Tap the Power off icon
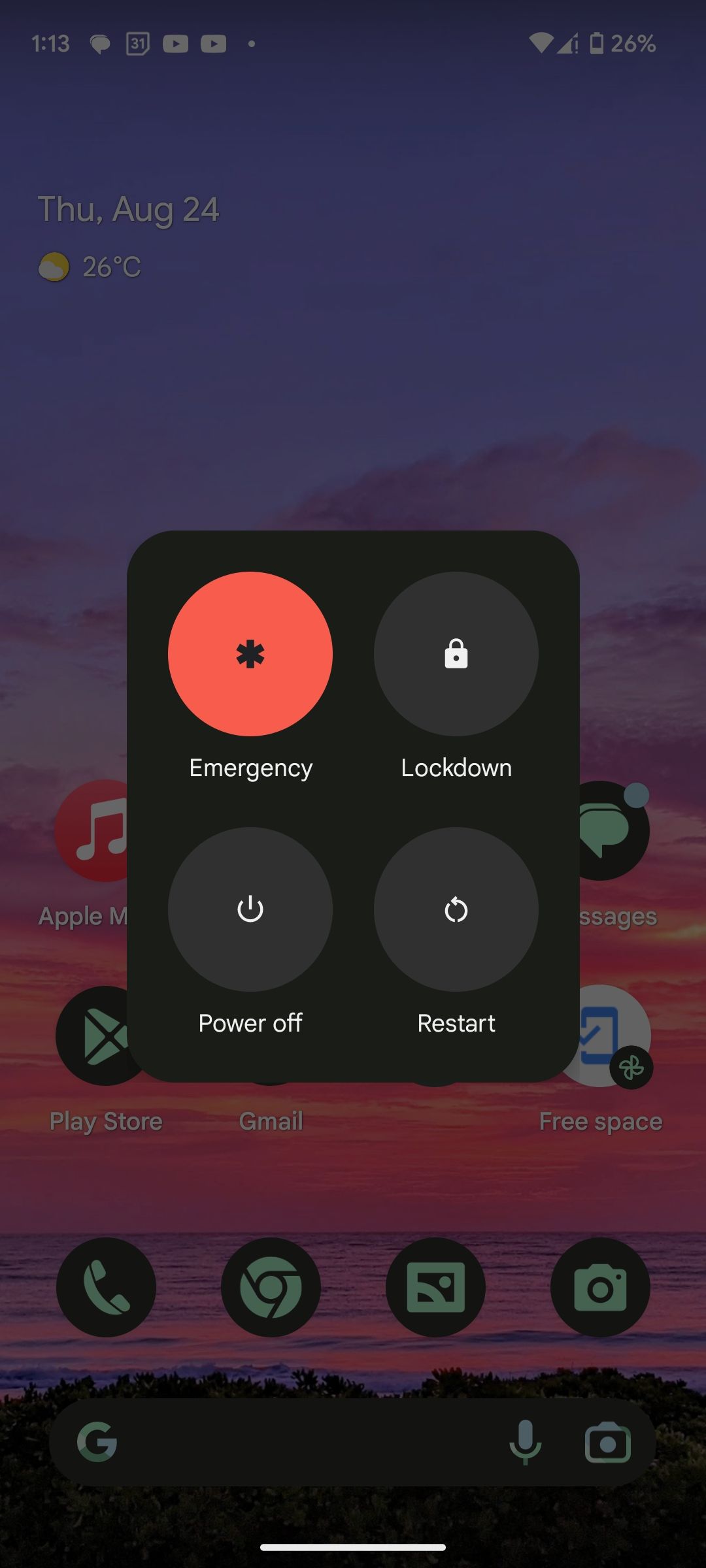This screenshot has height=1568, width=706. [x=251, y=909]
